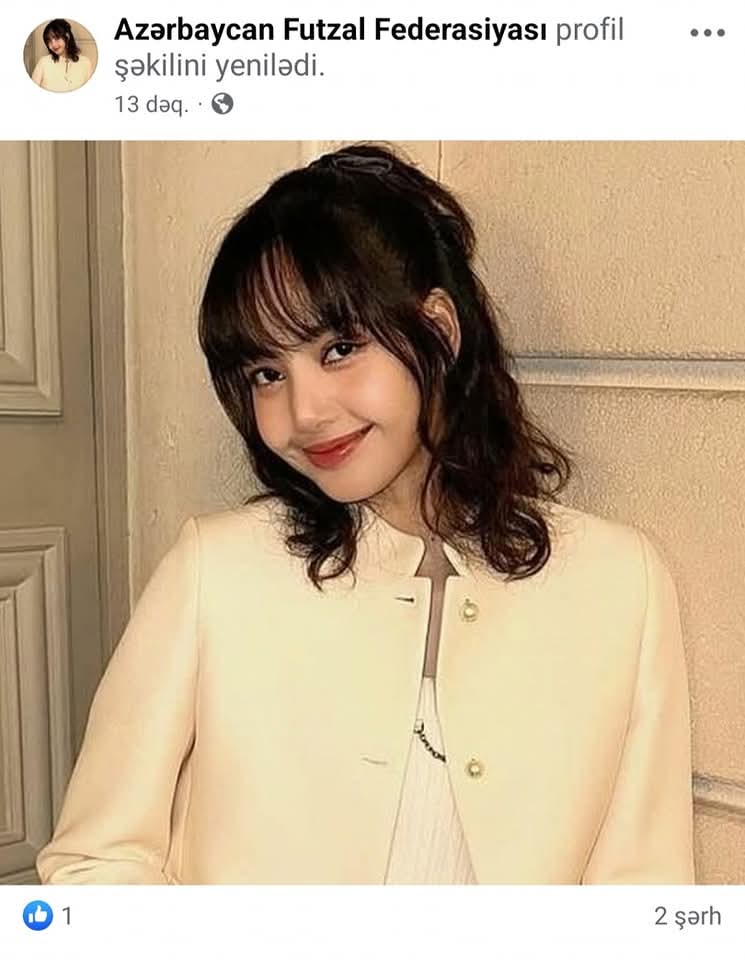Screen dimensions: 745x960
Task: Open the 2 şərh comments
Action: 687,916
